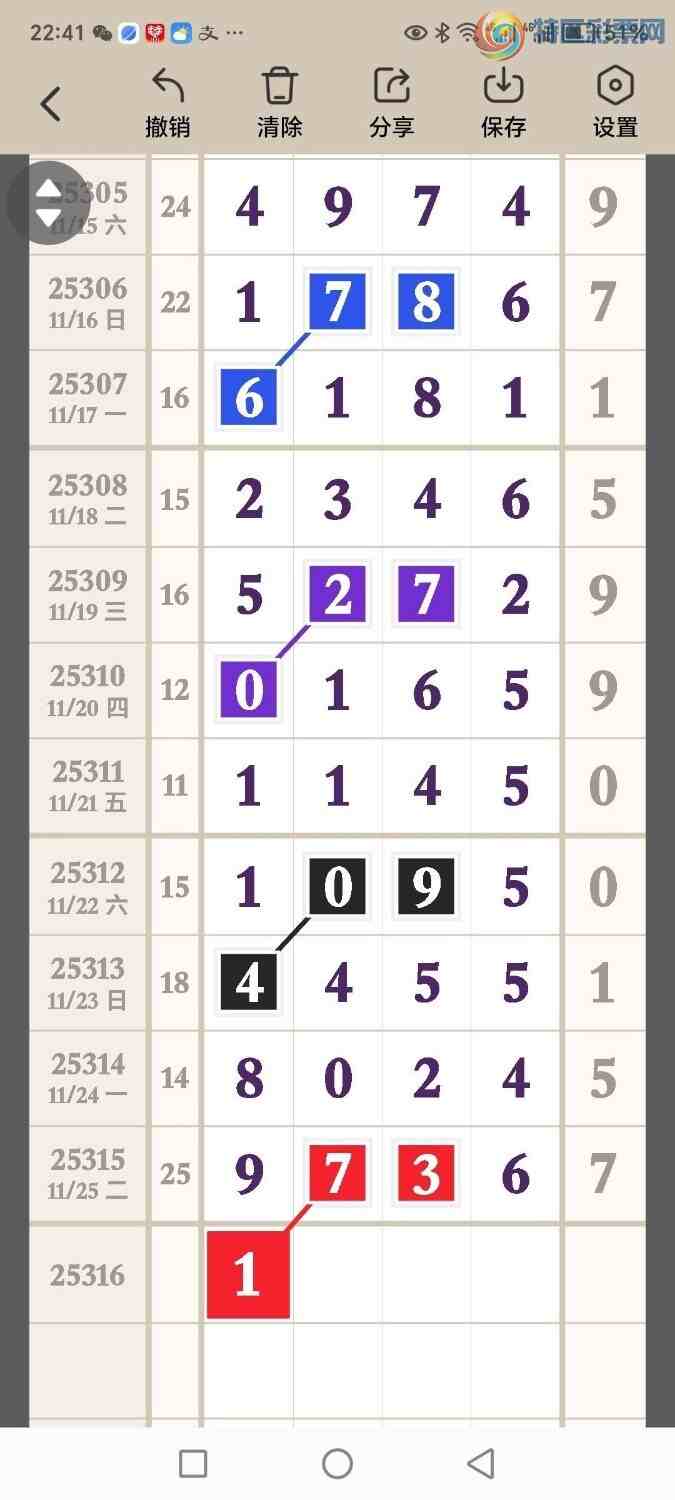Clear all markings with 清除

click(x=279, y=103)
